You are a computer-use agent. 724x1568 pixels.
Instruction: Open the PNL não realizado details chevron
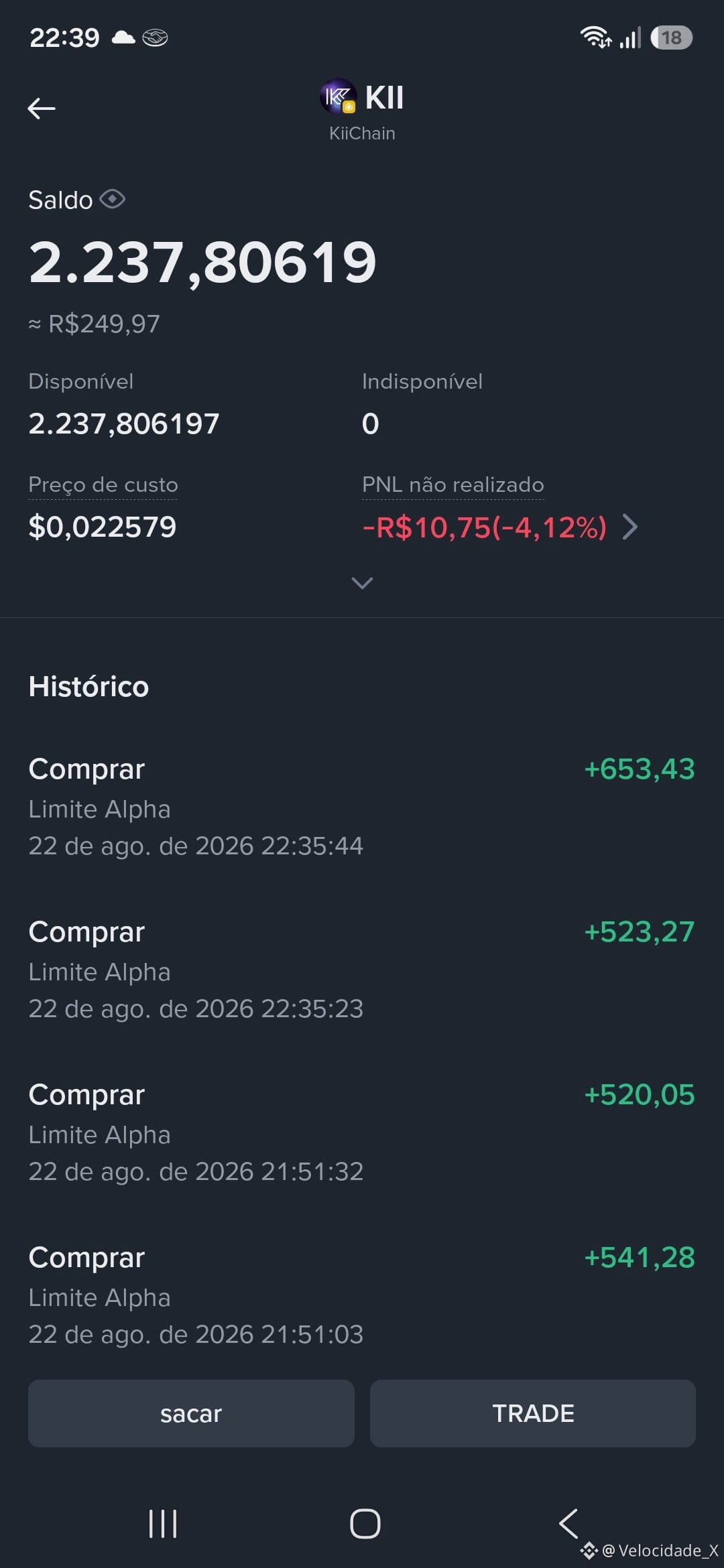629,527
